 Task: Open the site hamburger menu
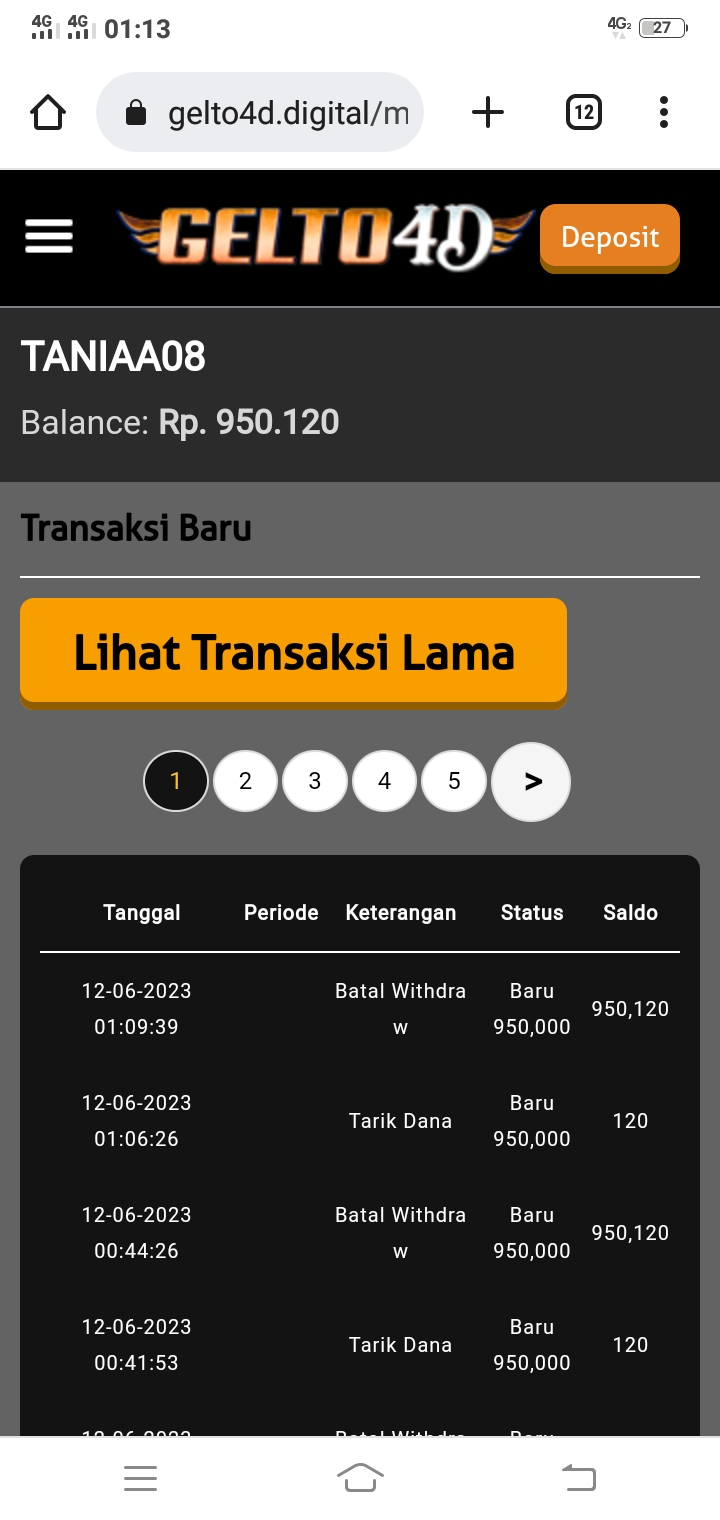click(x=49, y=237)
